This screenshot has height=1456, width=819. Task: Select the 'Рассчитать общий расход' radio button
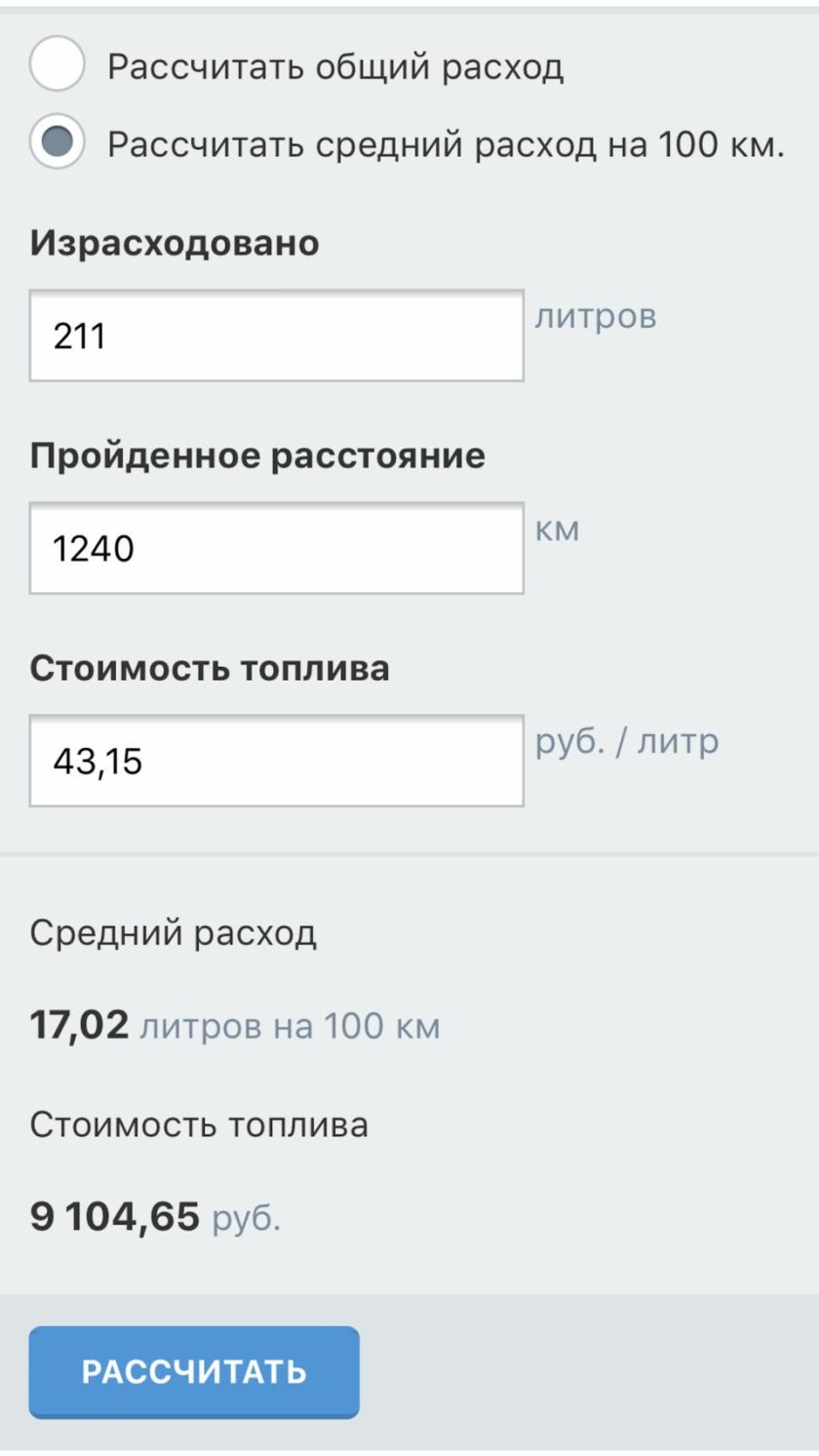click(58, 66)
